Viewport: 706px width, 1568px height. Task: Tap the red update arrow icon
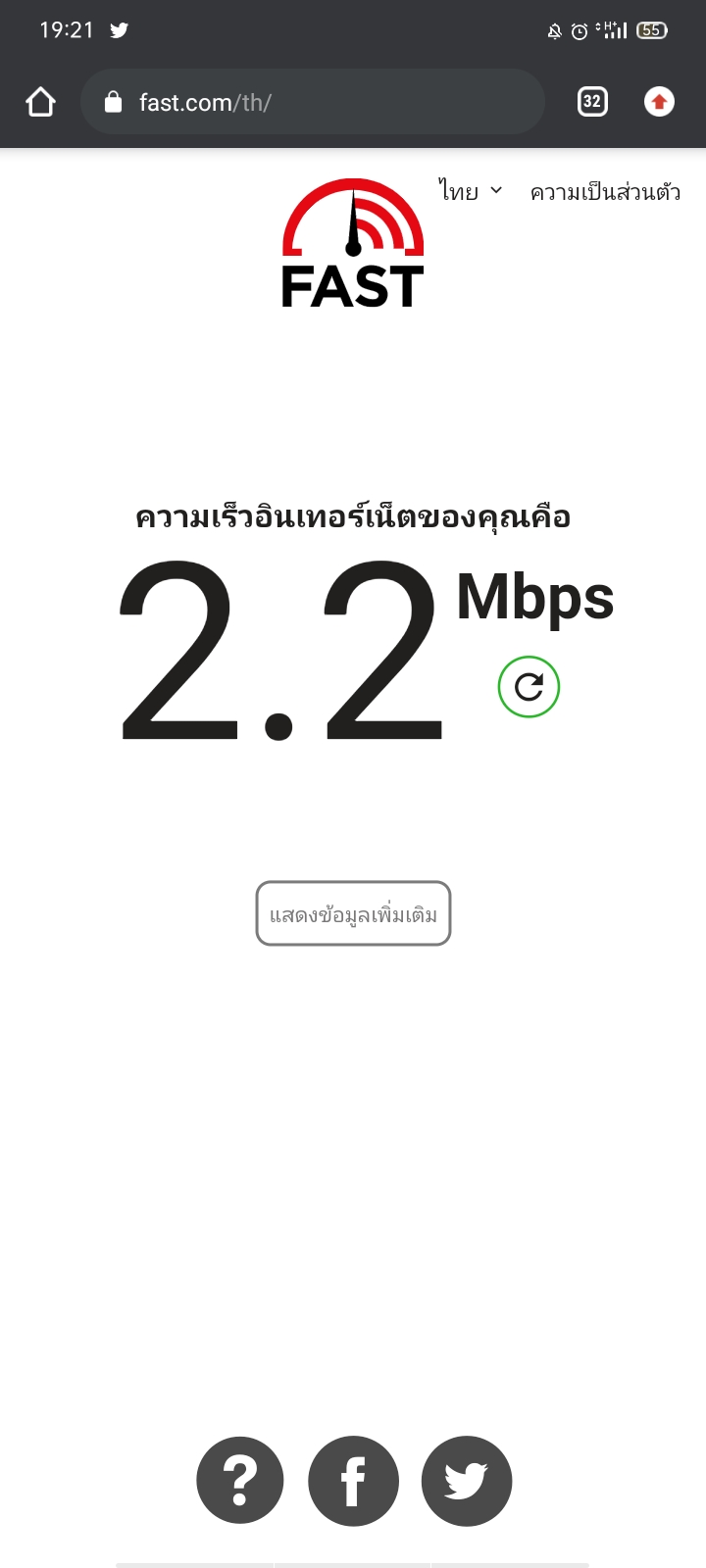pyautogui.click(x=659, y=102)
